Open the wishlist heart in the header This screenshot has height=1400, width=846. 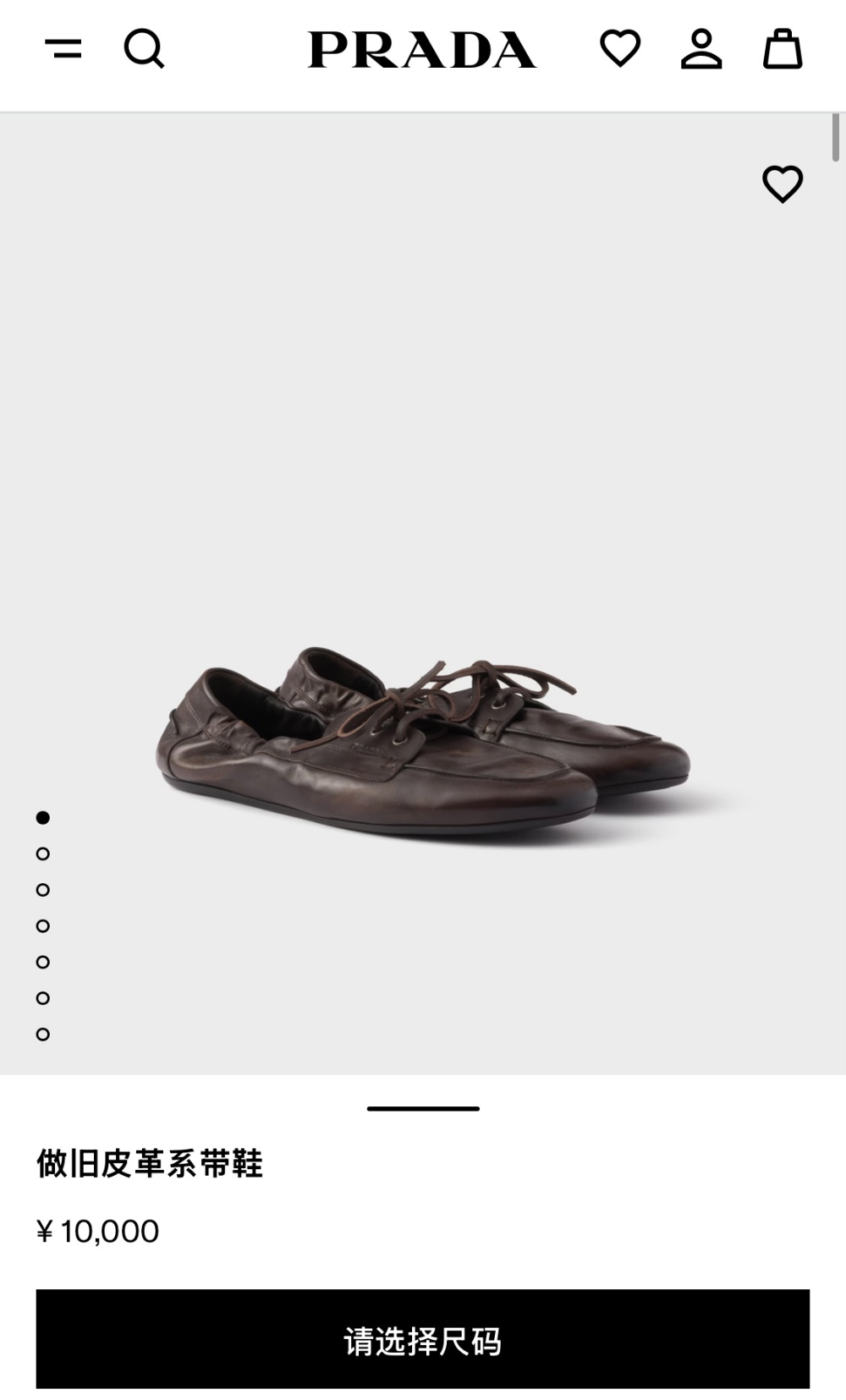click(x=620, y=48)
